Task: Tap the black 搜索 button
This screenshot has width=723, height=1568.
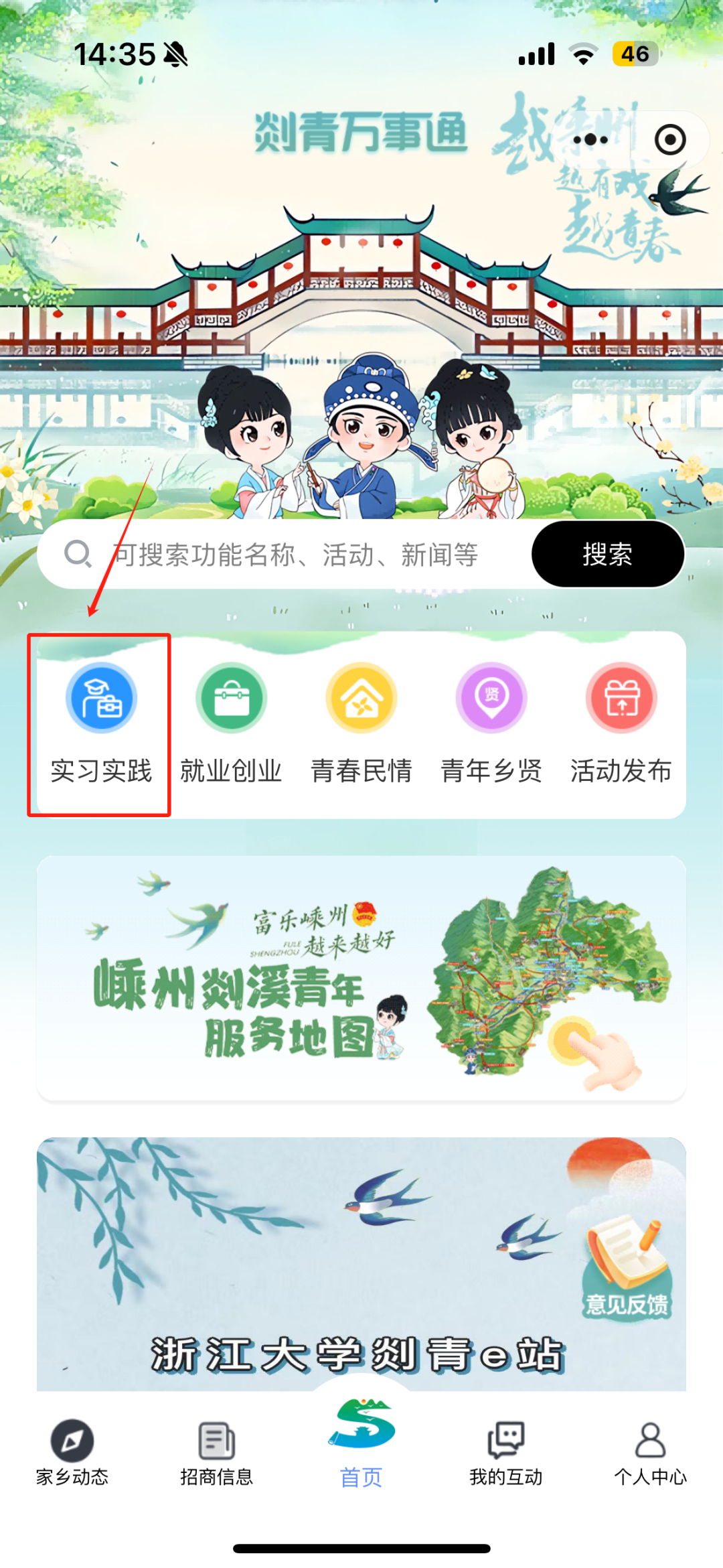Action: [607, 555]
